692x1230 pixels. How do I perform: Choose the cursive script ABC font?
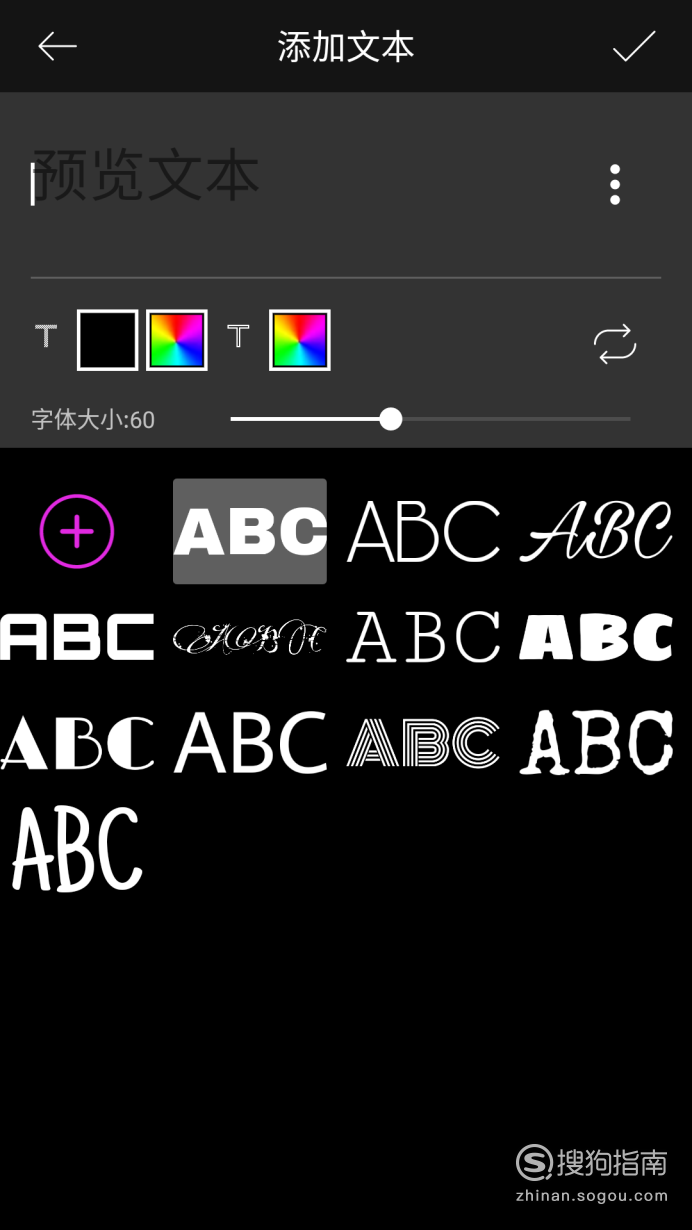(596, 531)
